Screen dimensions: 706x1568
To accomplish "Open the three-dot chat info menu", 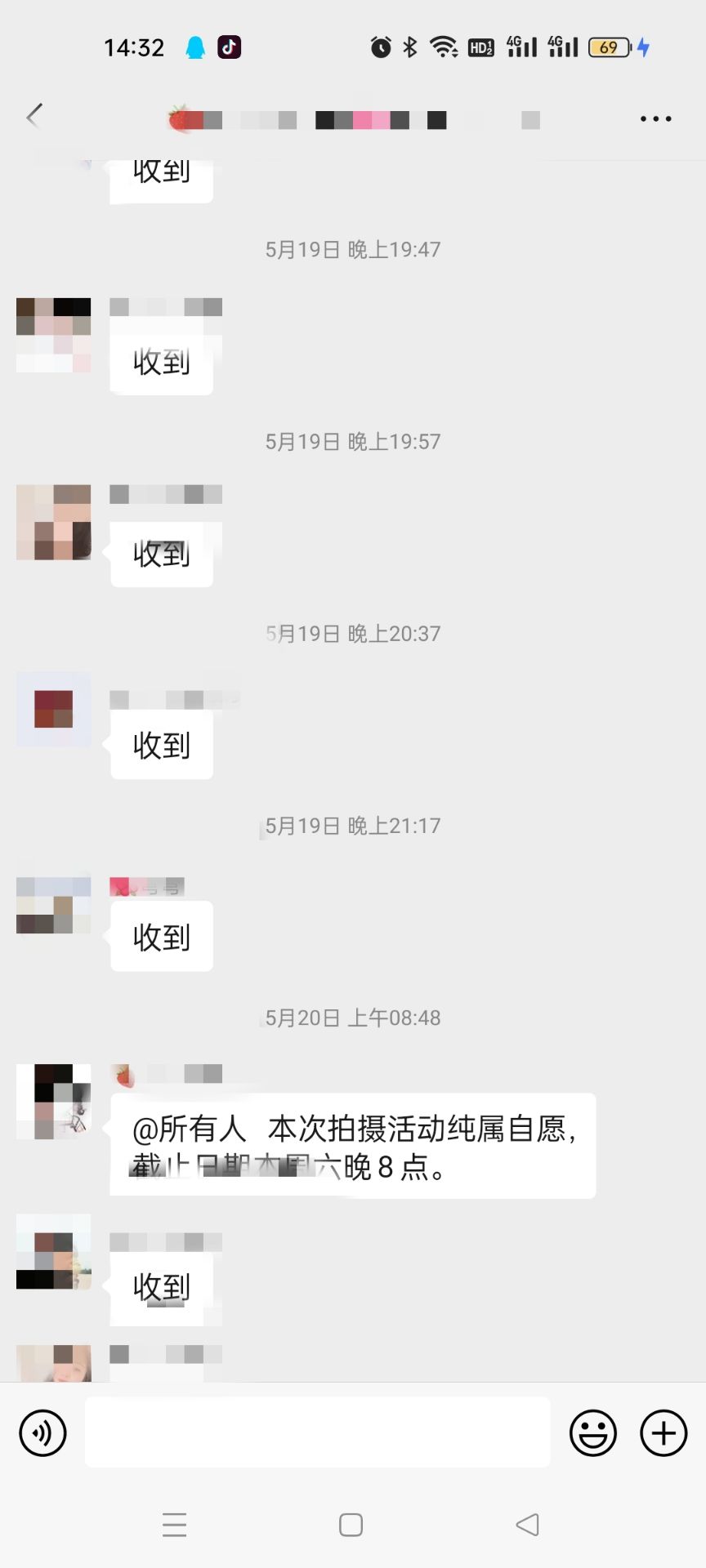I will tap(655, 119).
